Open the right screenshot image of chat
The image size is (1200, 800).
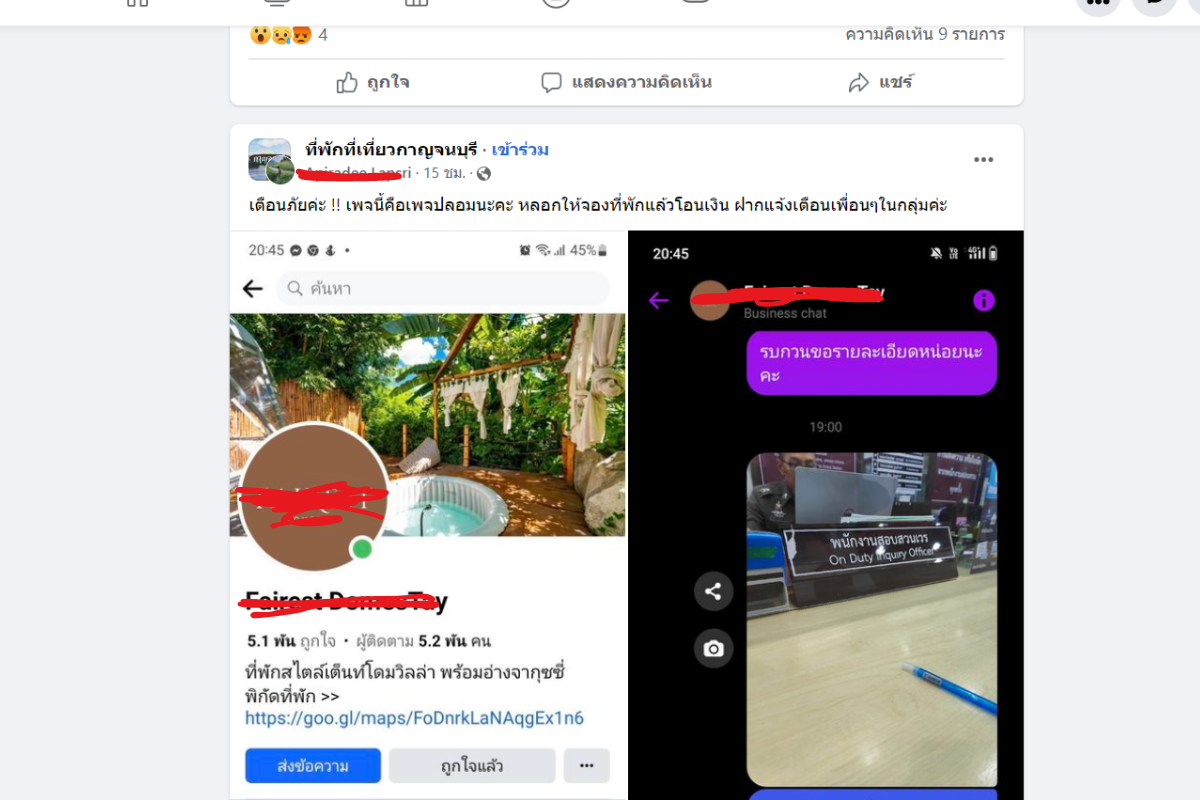click(x=825, y=515)
